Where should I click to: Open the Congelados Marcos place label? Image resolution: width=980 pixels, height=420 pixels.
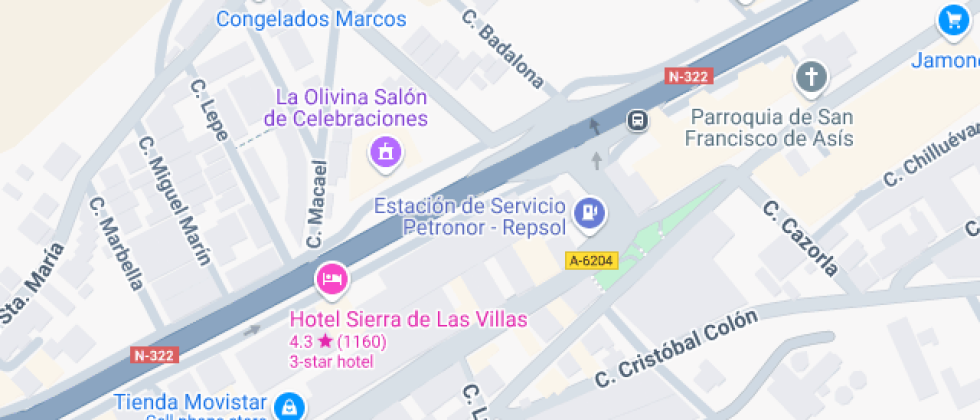tap(311, 19)
